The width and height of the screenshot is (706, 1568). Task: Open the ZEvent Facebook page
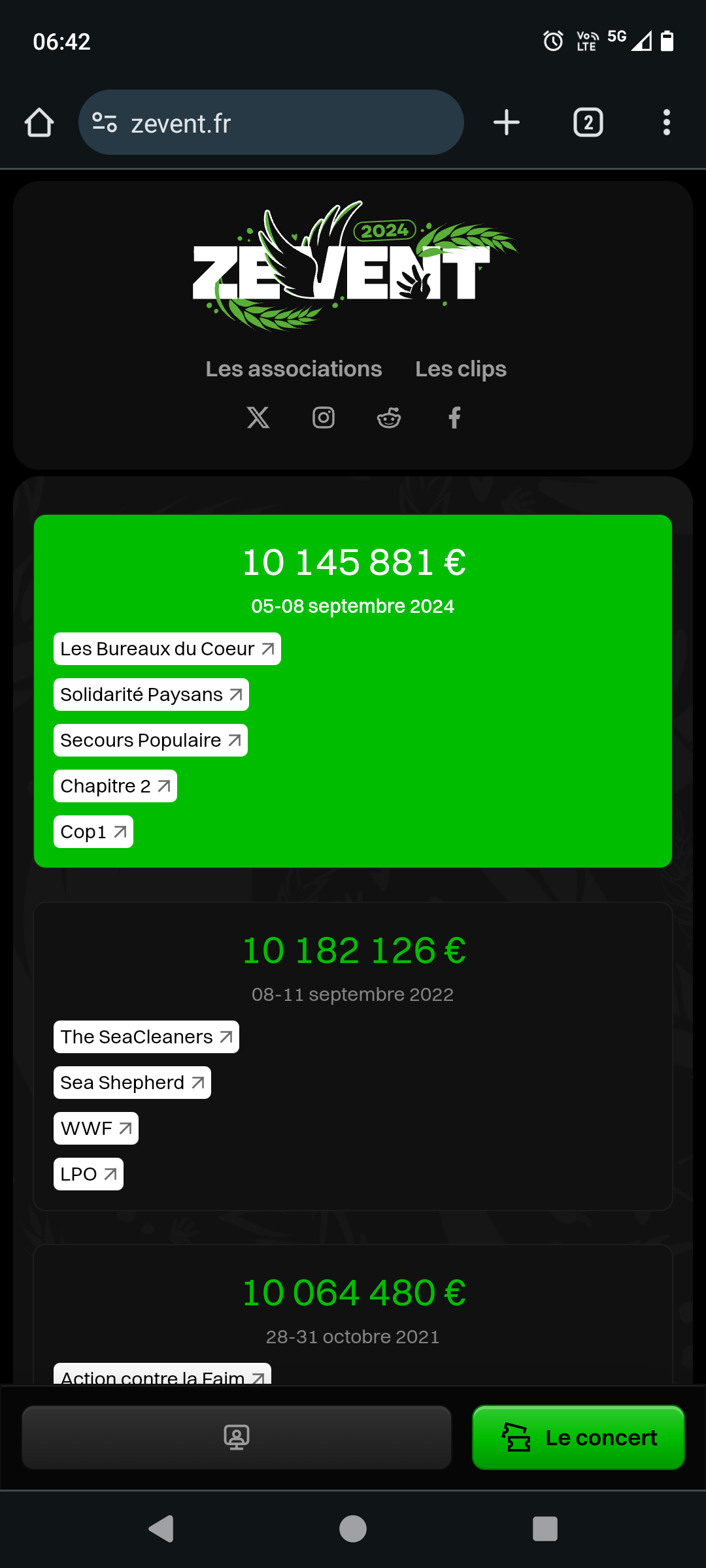click(x=454, y=417)
